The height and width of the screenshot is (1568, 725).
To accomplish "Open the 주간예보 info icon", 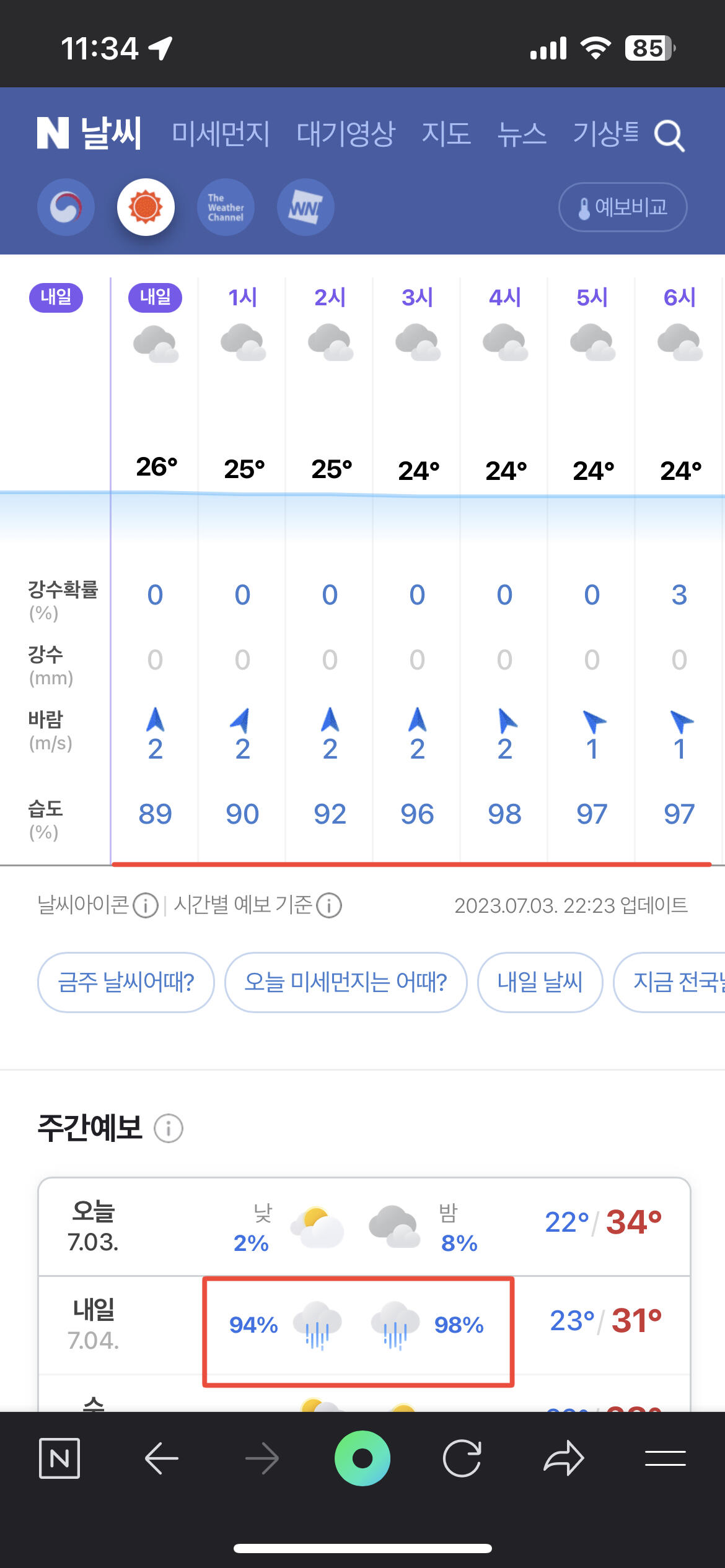I will 169,1128.
